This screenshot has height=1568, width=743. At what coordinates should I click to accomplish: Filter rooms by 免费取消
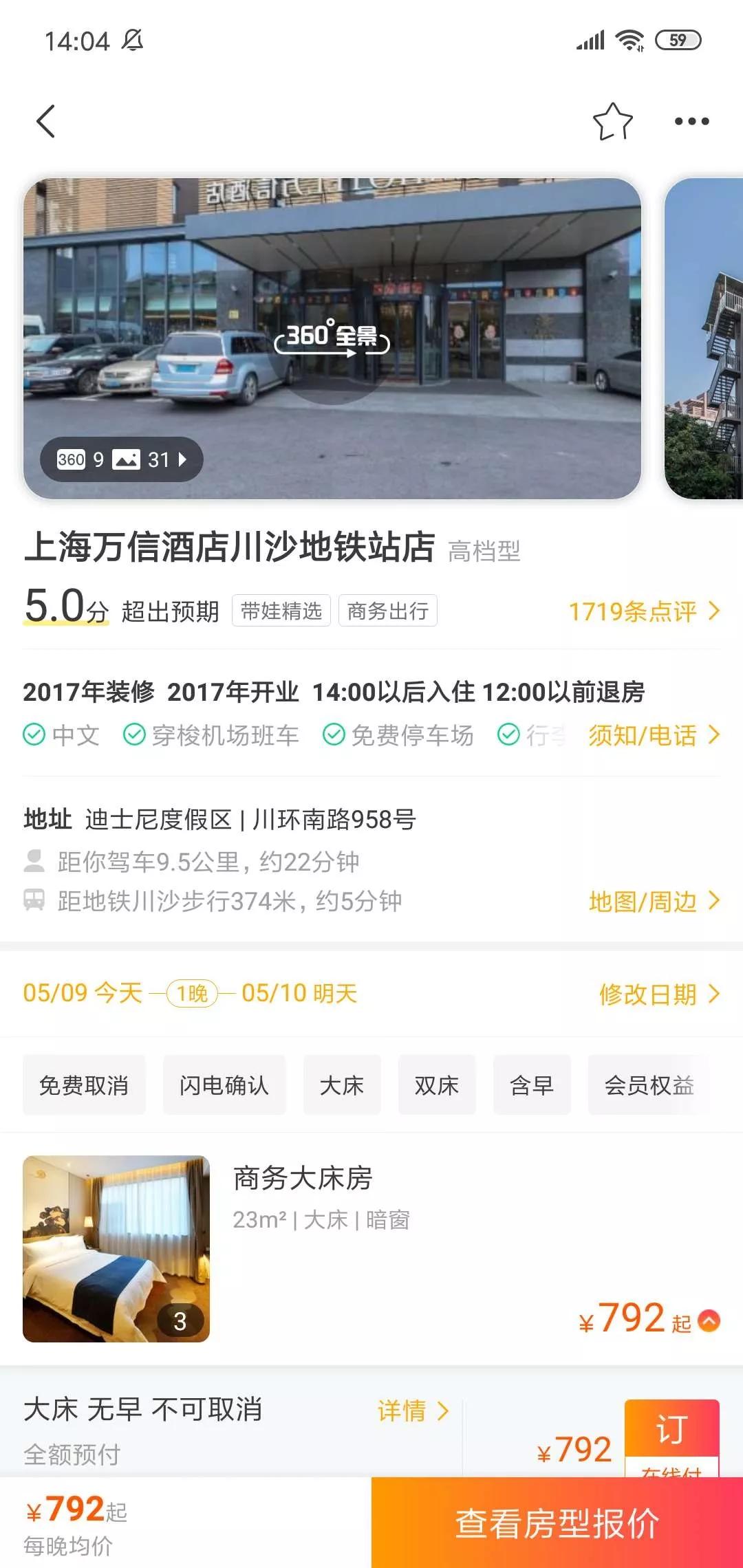tap(84, 1085)
